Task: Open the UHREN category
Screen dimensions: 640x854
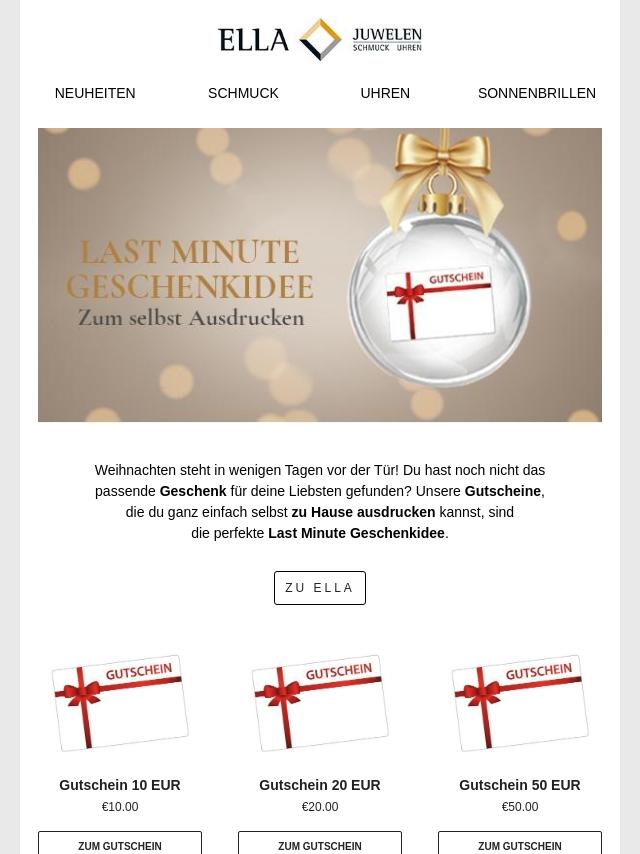Action: pos(385,93)
